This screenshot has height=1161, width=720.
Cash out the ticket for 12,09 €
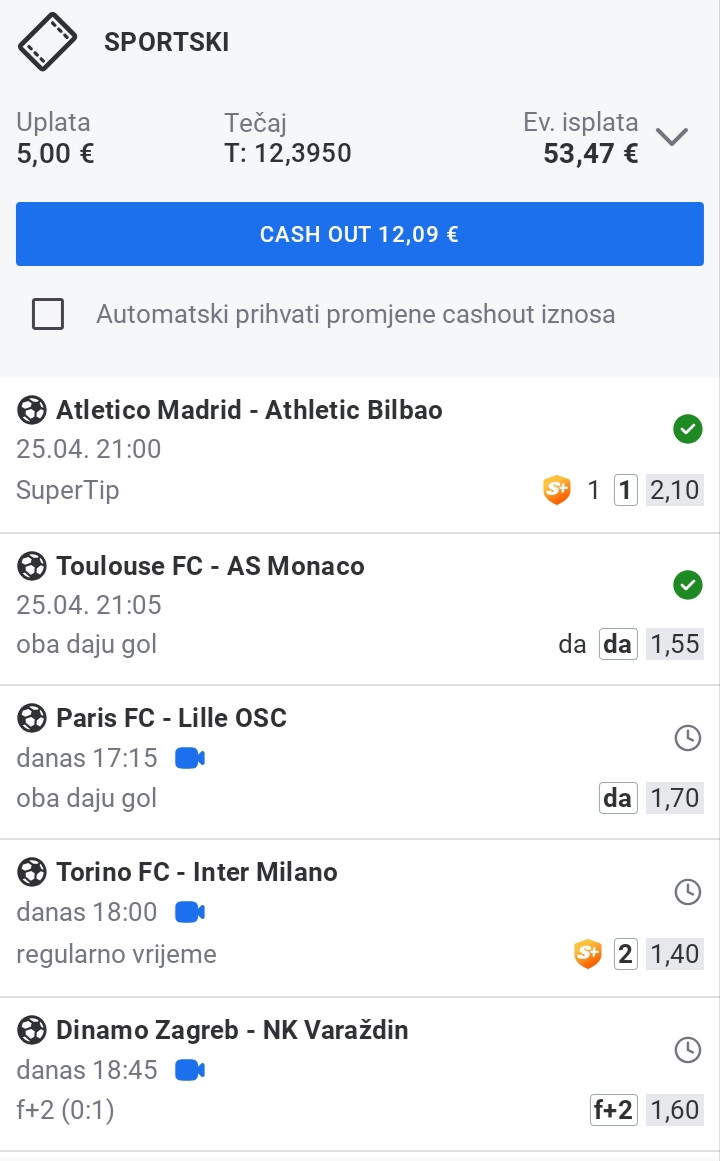click(x=359, y=234)
